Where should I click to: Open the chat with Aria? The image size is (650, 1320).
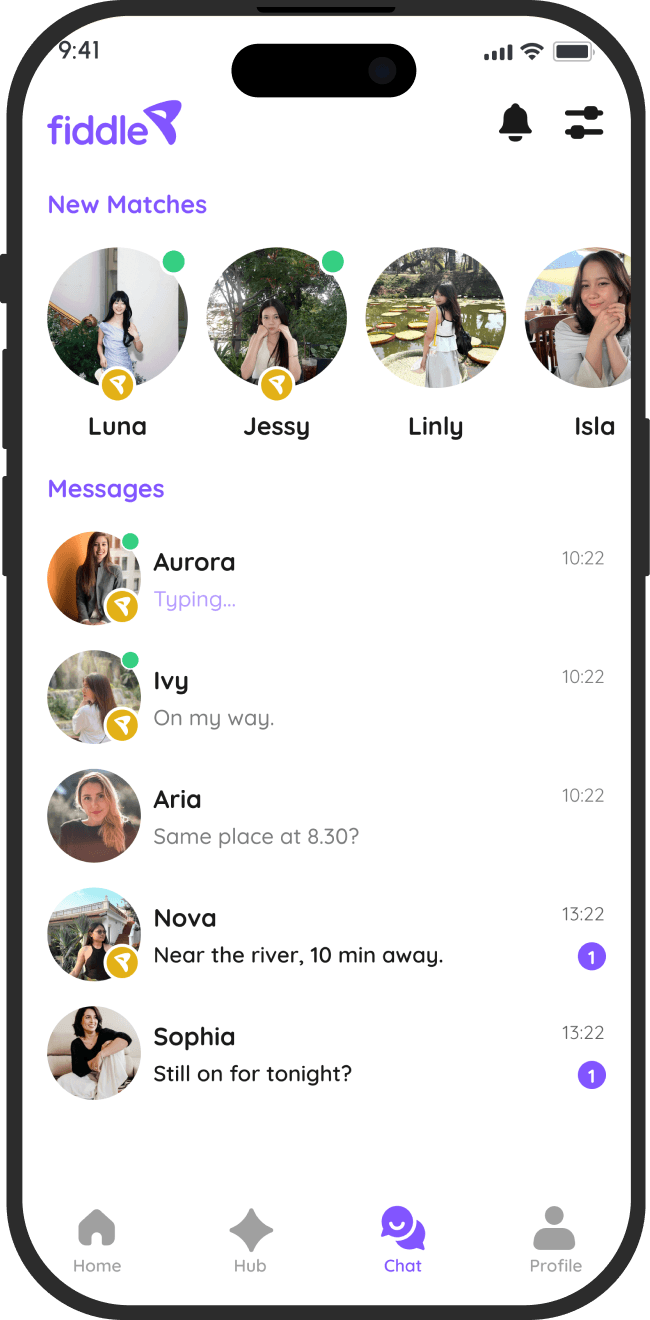(x=326, y=816)
